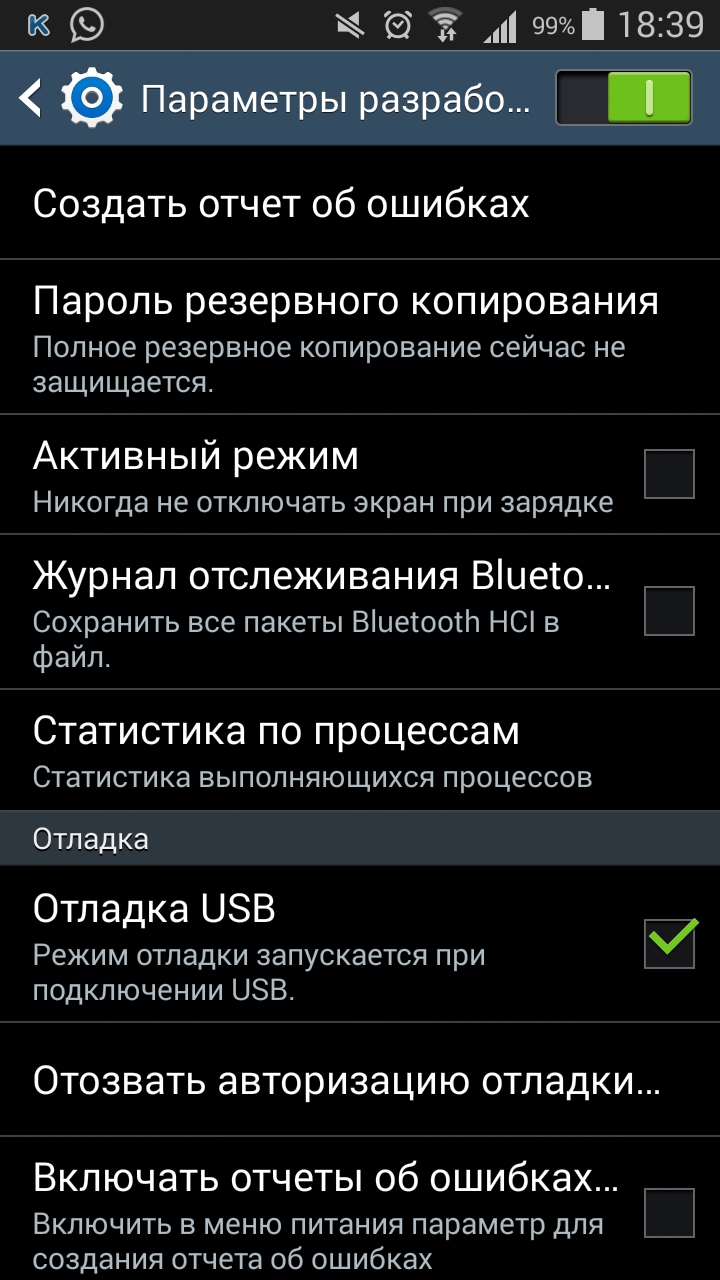
Task: Check the Включать отчеты об ошибках box
Action: 669,1213
